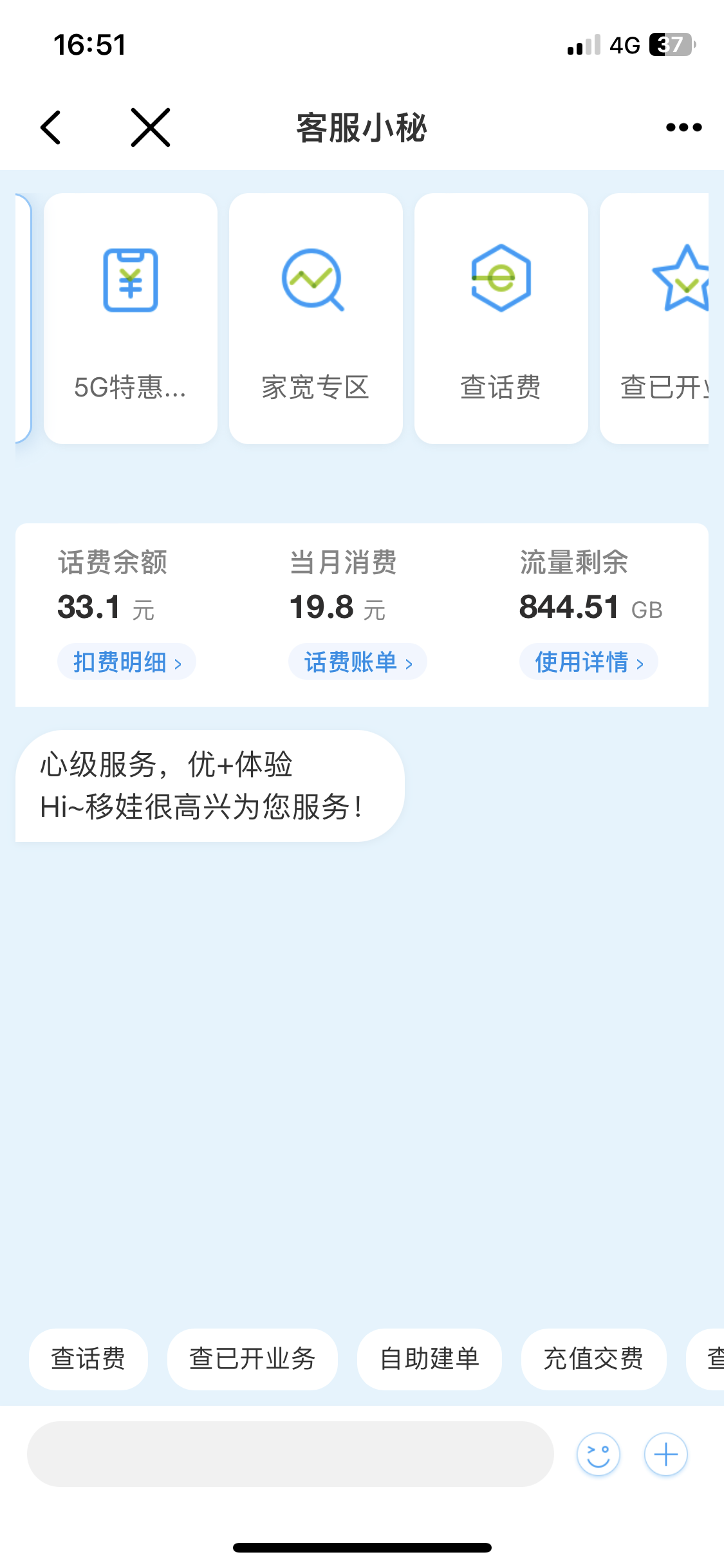The image size is (724, 1568).
Task: Open the plus attachment menu
Action: (666, 1454)
